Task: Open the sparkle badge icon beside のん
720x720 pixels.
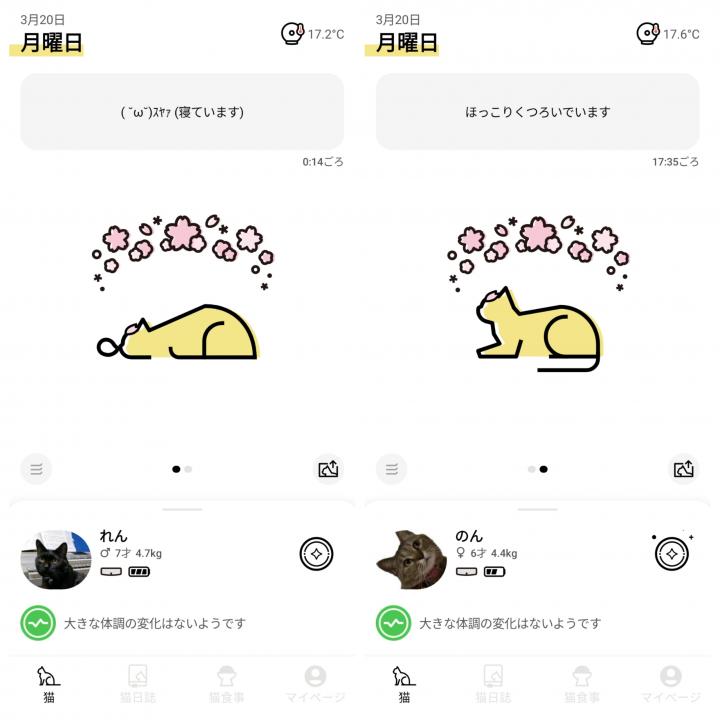Action: (672, 553)
